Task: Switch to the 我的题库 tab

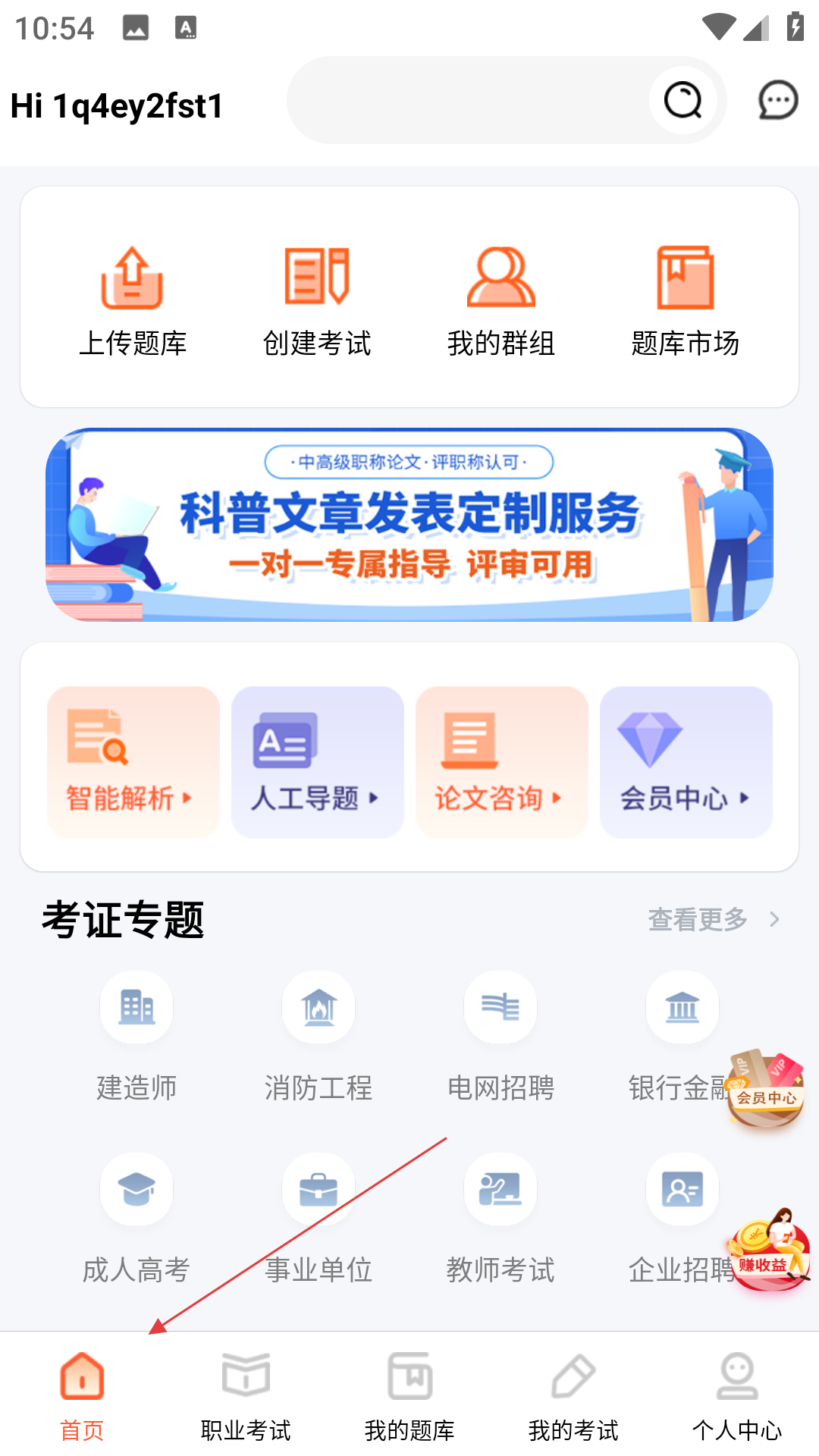Action: coord(409,1395)
